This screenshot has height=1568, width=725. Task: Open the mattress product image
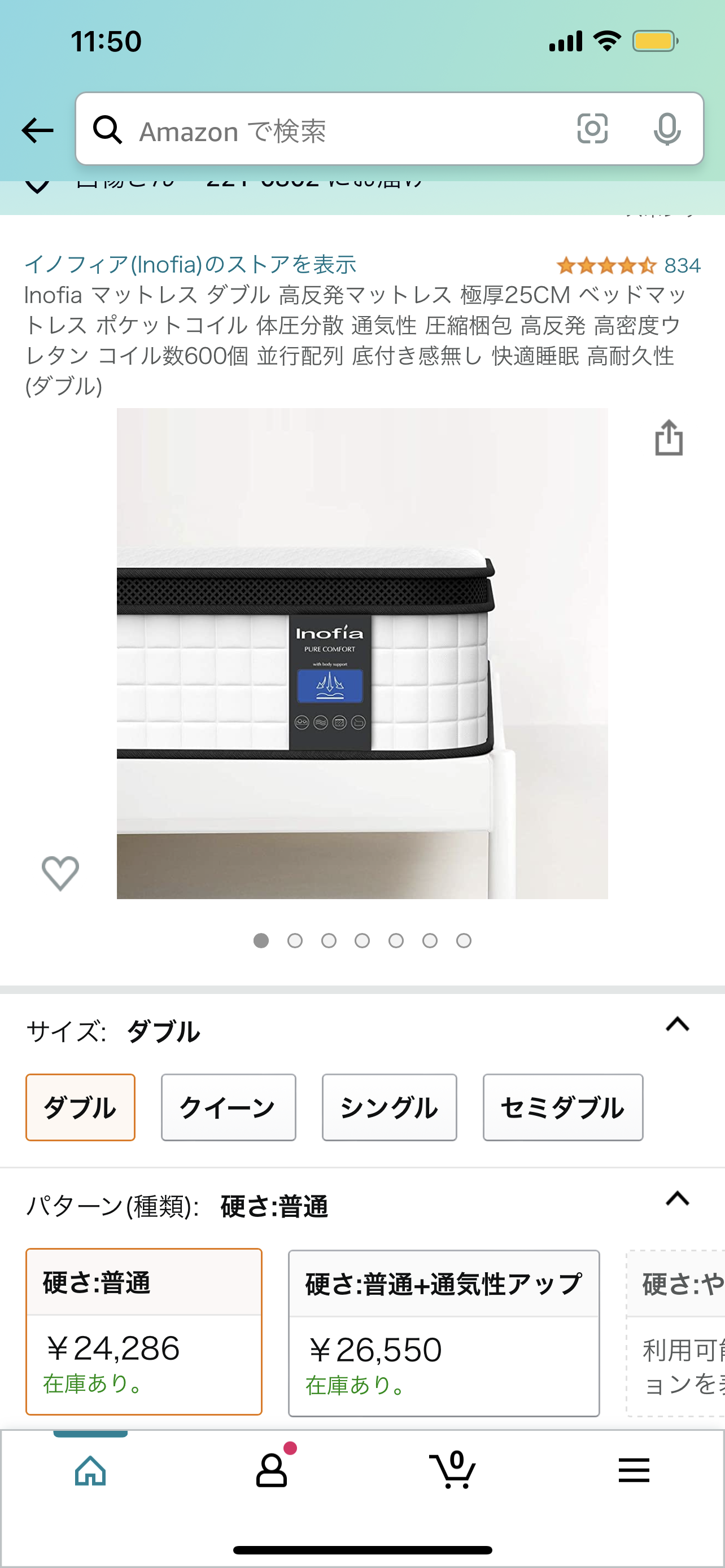click(x=362, y=652)
